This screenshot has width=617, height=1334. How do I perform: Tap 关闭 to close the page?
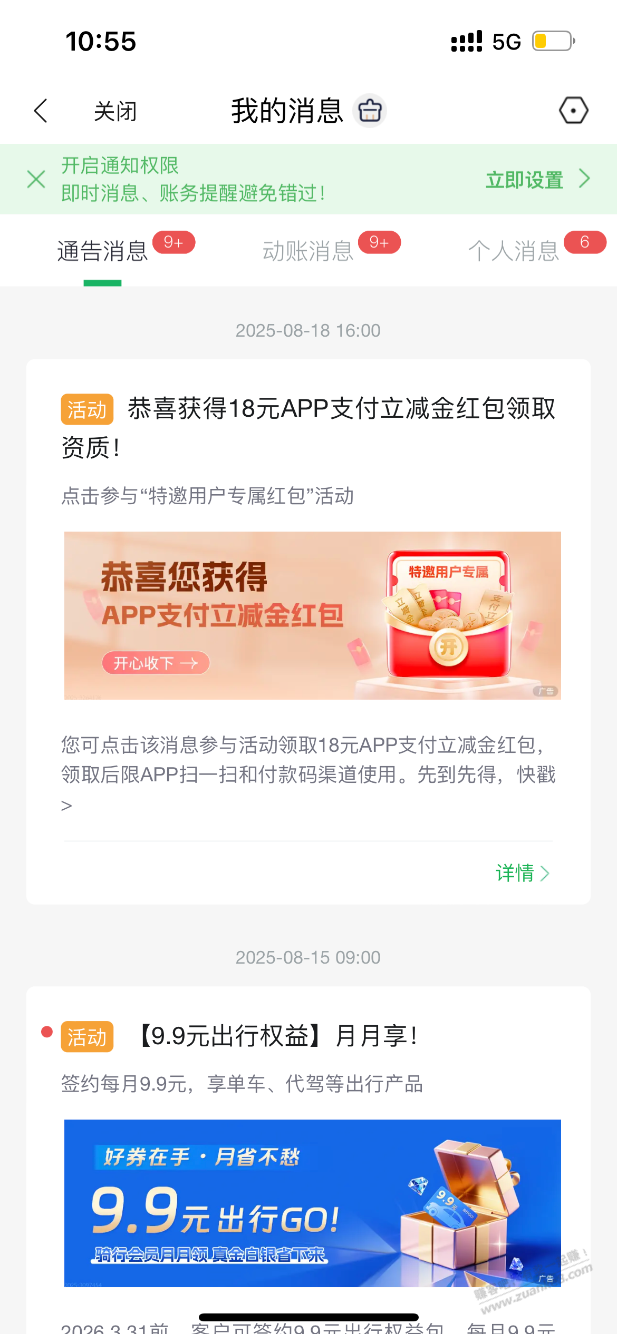pyautogui.click(x=115, y=111)
